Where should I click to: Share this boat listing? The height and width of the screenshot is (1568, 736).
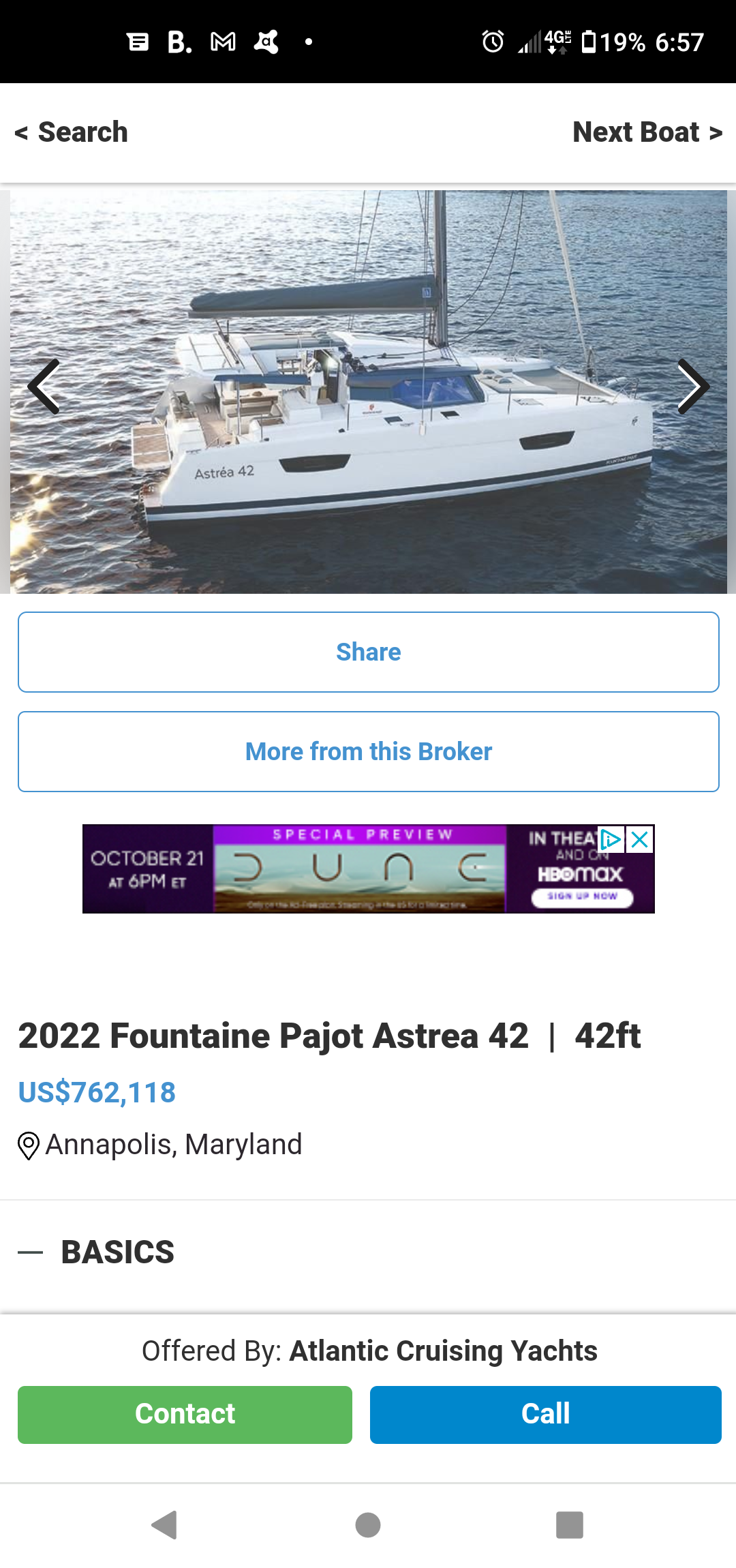click(368, 652)
